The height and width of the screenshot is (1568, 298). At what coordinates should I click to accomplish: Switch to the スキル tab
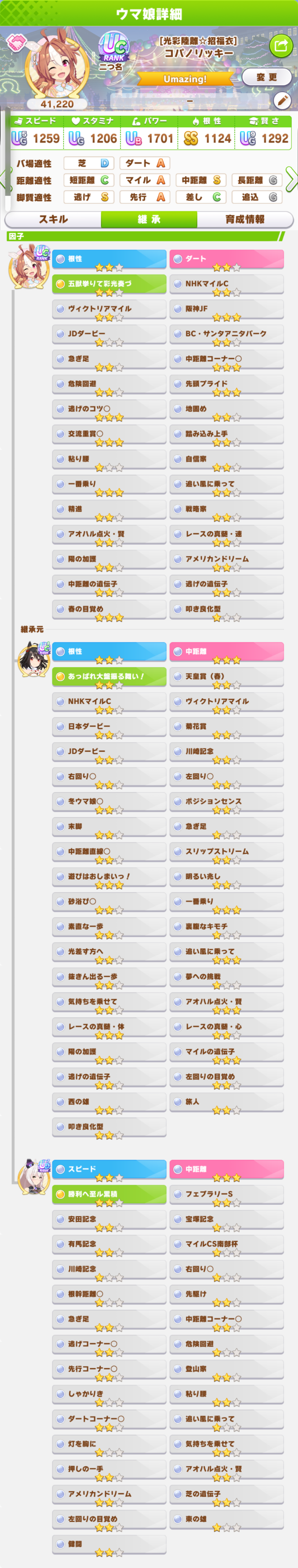pyautogui.click(x=53, y=219)
